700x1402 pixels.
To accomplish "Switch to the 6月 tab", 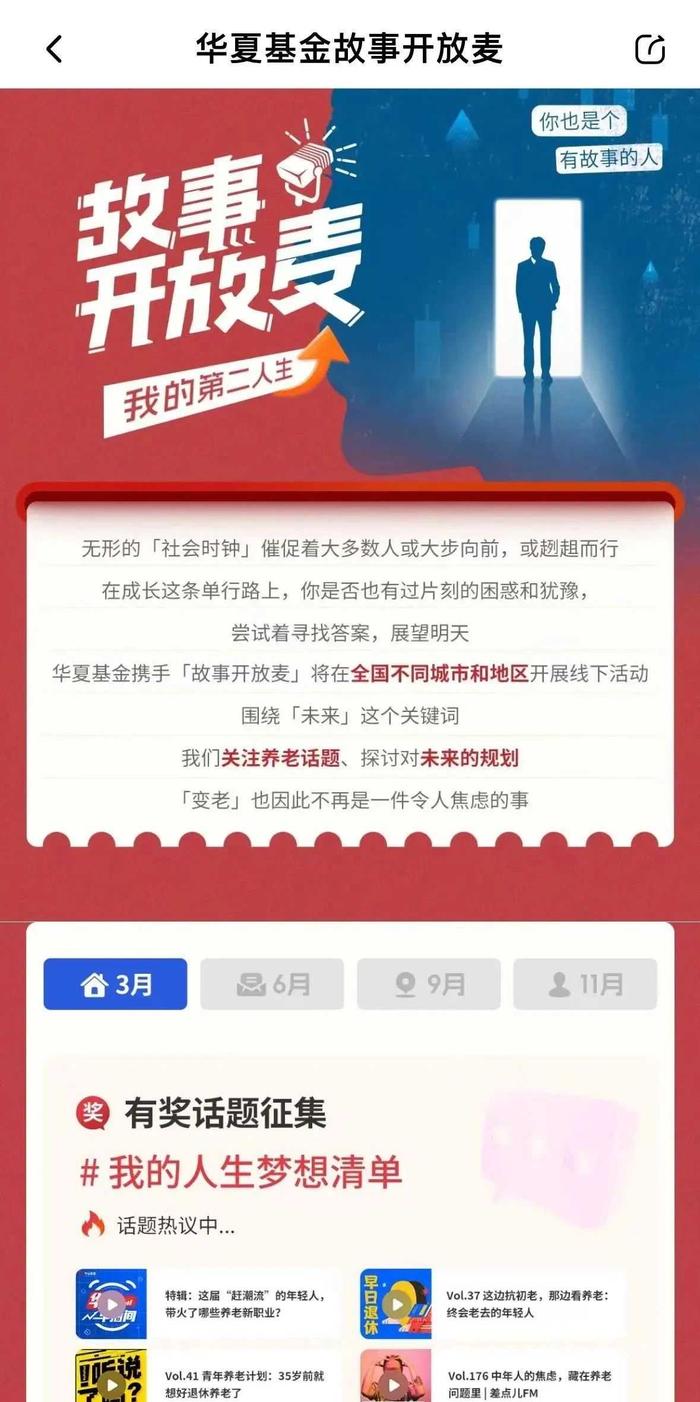I will [272, 984].
